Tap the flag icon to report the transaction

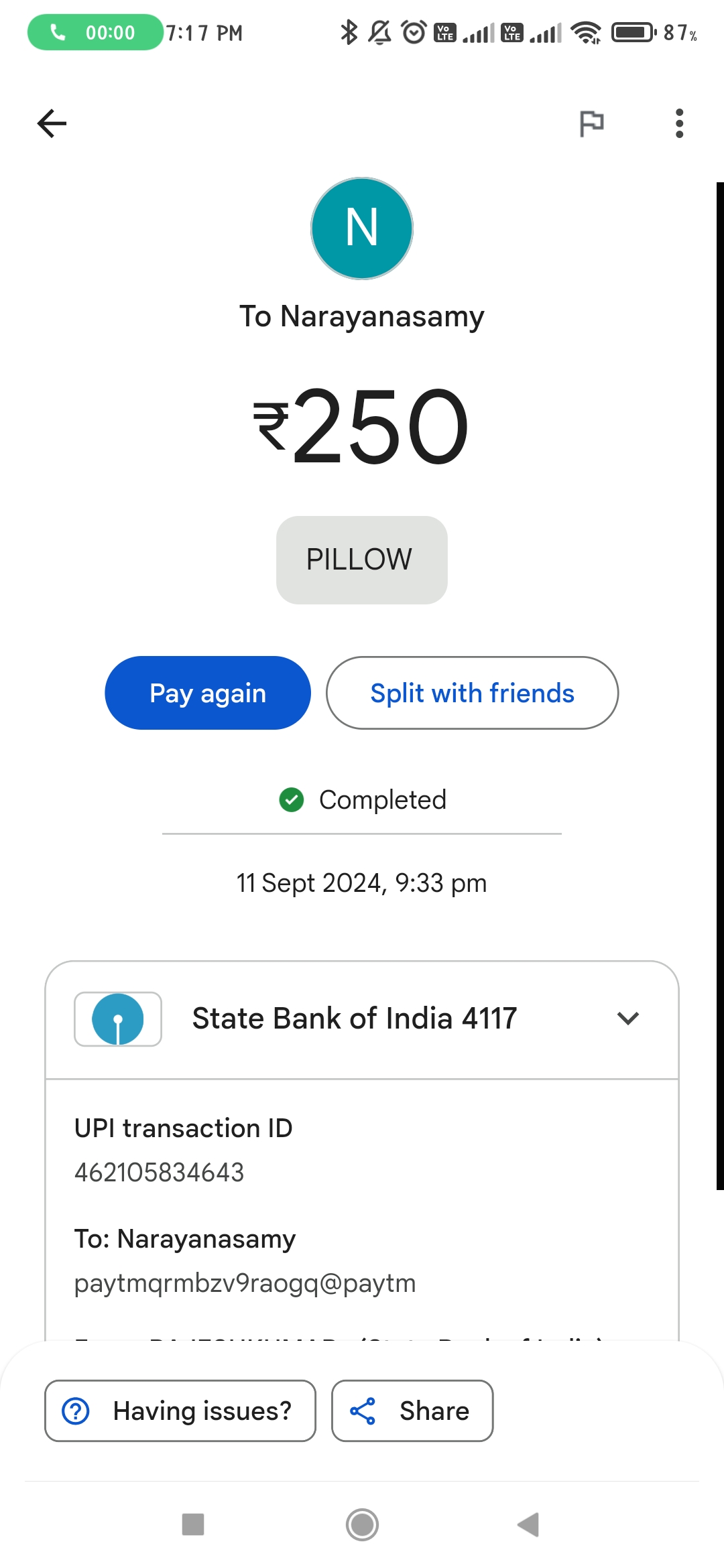point(591,123)
